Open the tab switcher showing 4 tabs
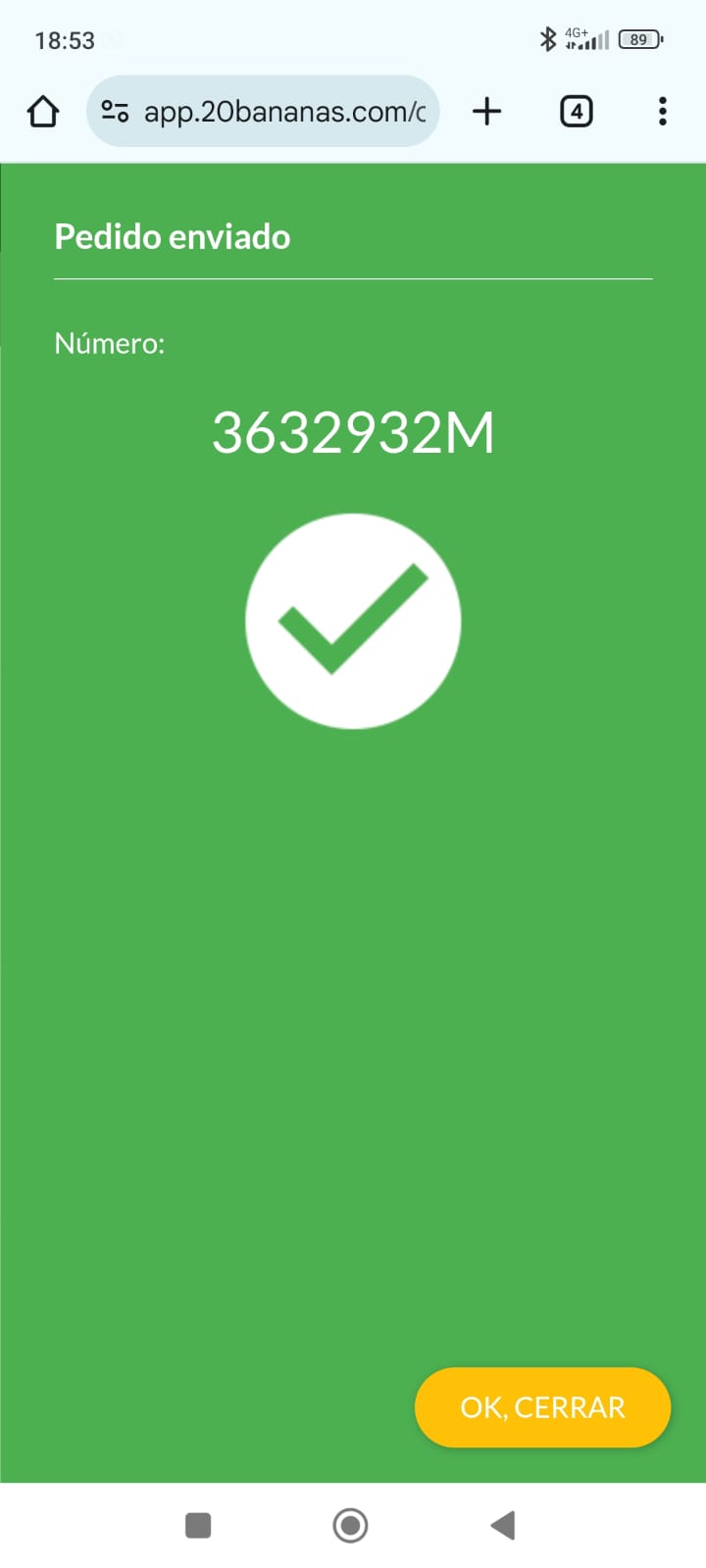This screenshot has width=706, height=1568. coord(576,112)
